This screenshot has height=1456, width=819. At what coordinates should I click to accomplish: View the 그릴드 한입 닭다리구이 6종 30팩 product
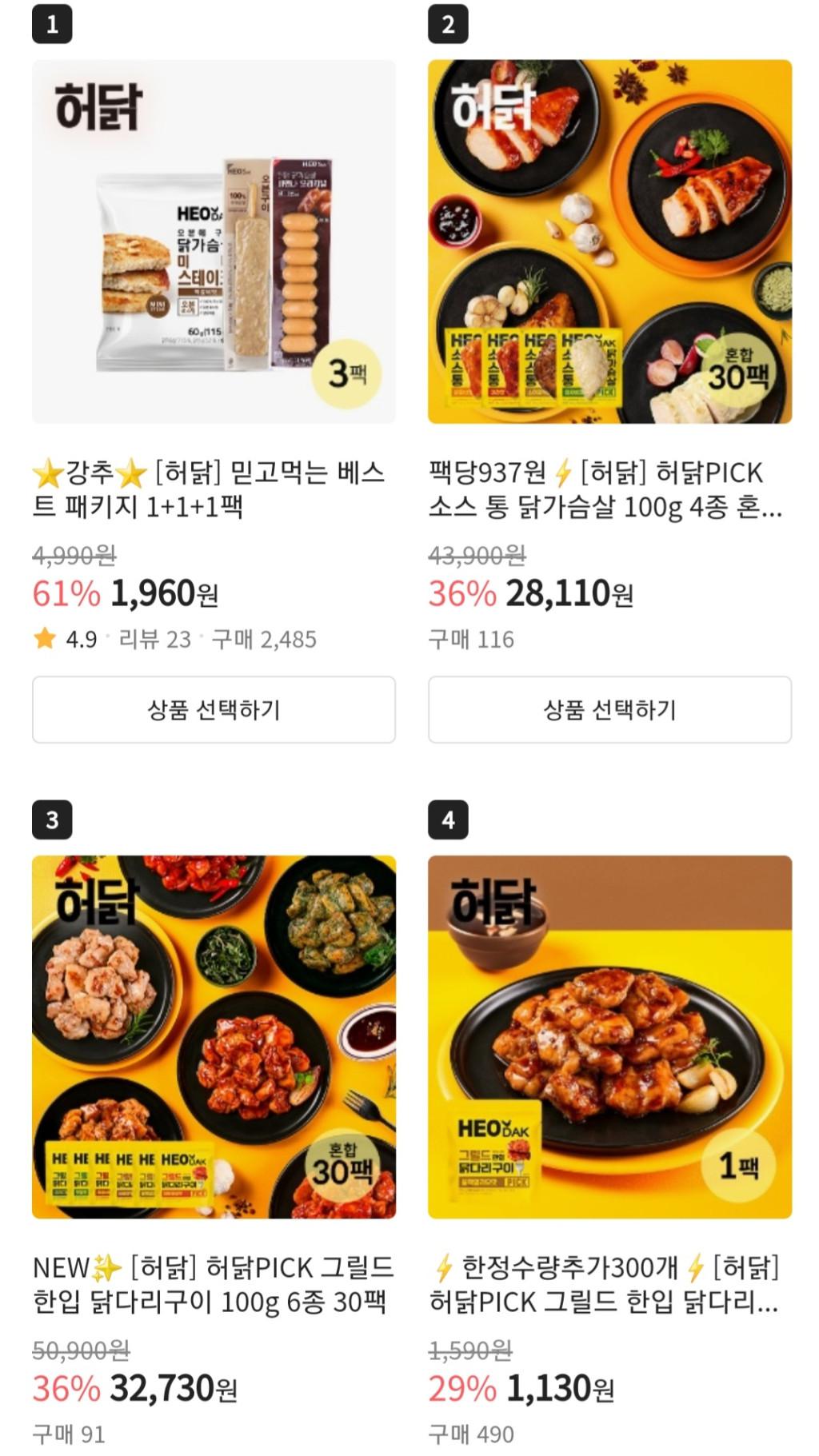214,1037
